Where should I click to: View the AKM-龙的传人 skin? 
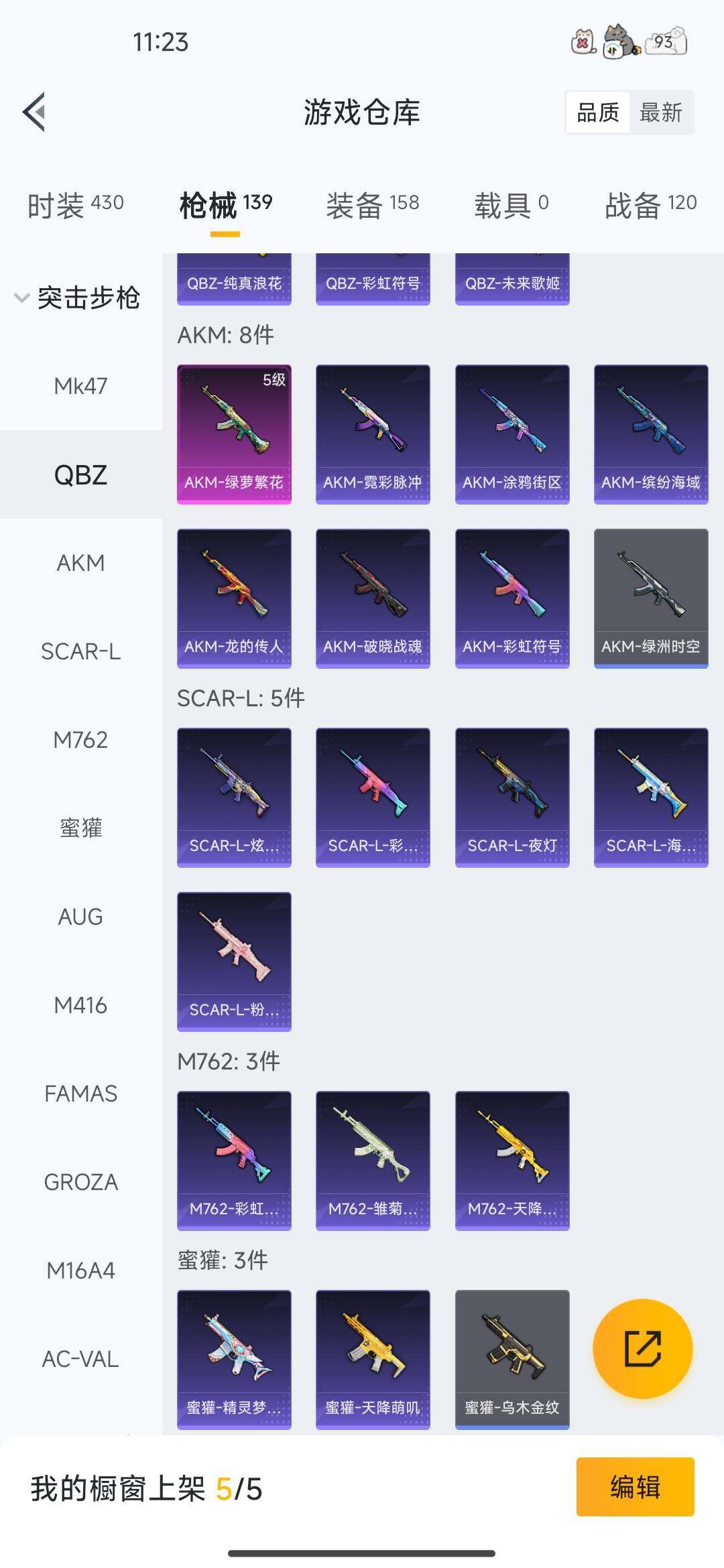point(234,598)
